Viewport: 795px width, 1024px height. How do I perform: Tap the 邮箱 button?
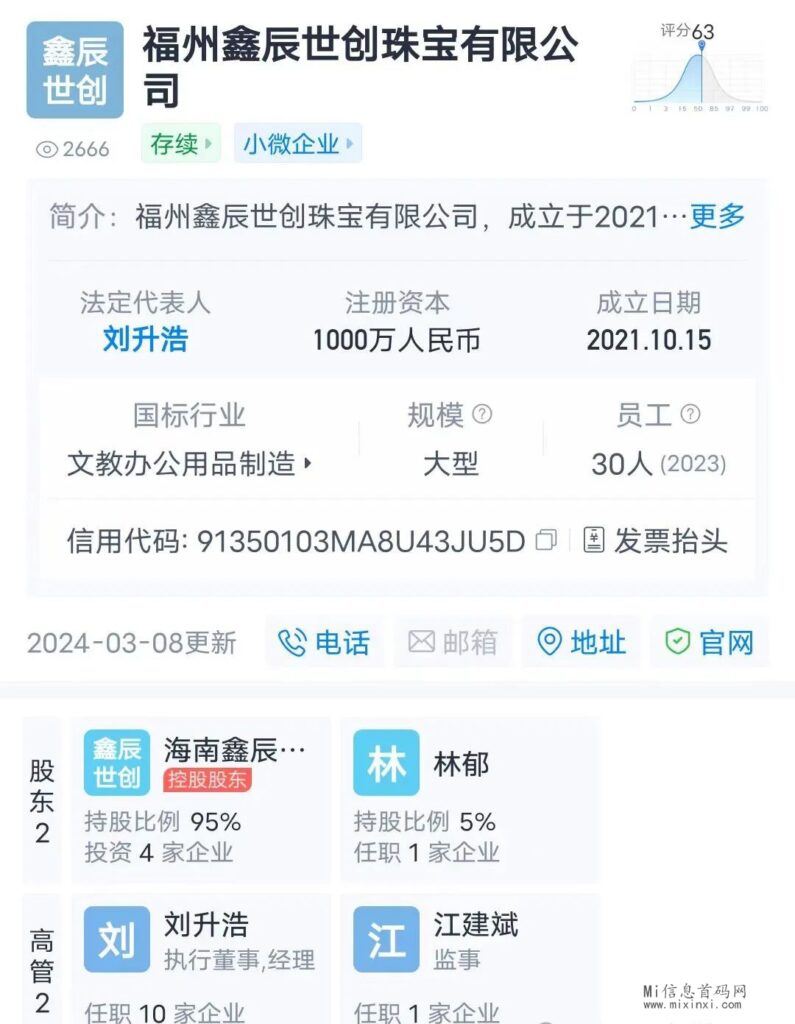coord(452,642)
